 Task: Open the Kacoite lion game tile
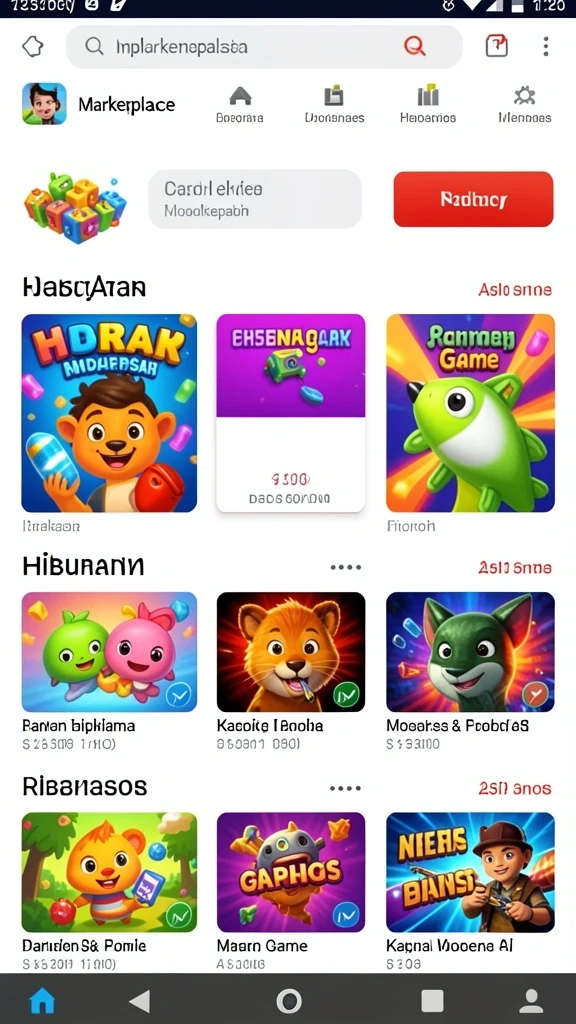point(291,652)
